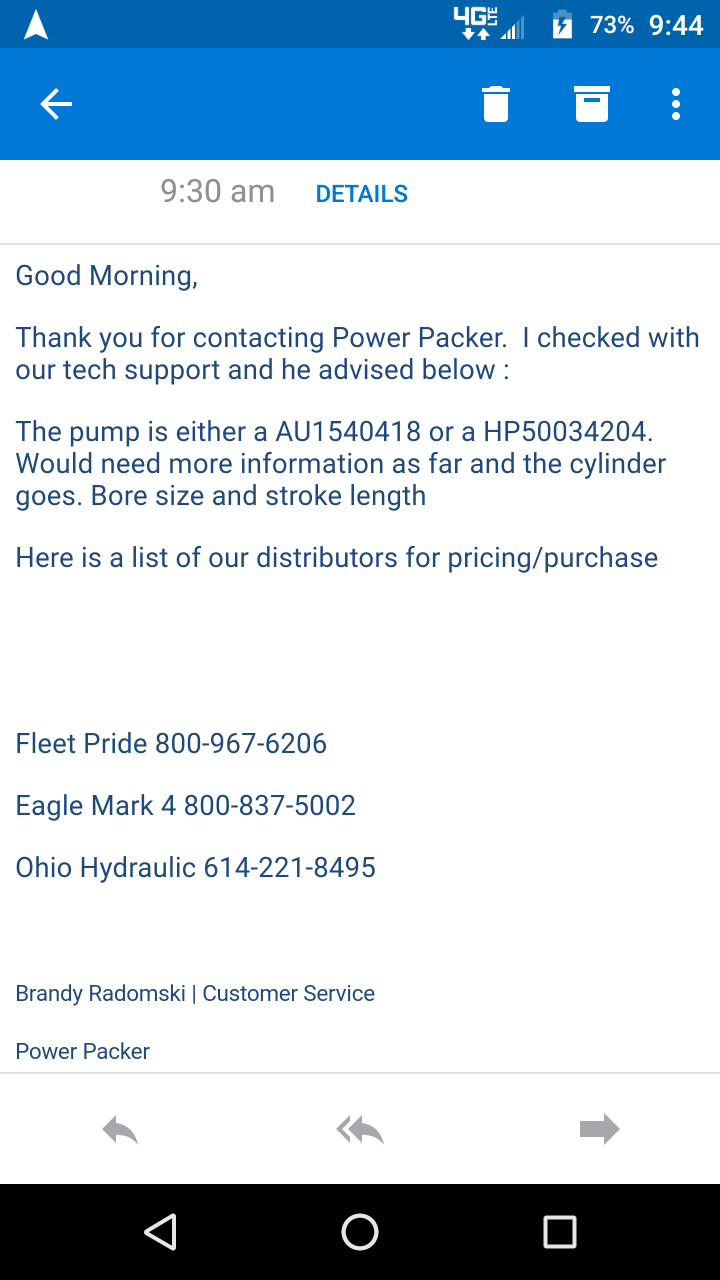
Task: Reply to this email
Action: point(120,1130)
